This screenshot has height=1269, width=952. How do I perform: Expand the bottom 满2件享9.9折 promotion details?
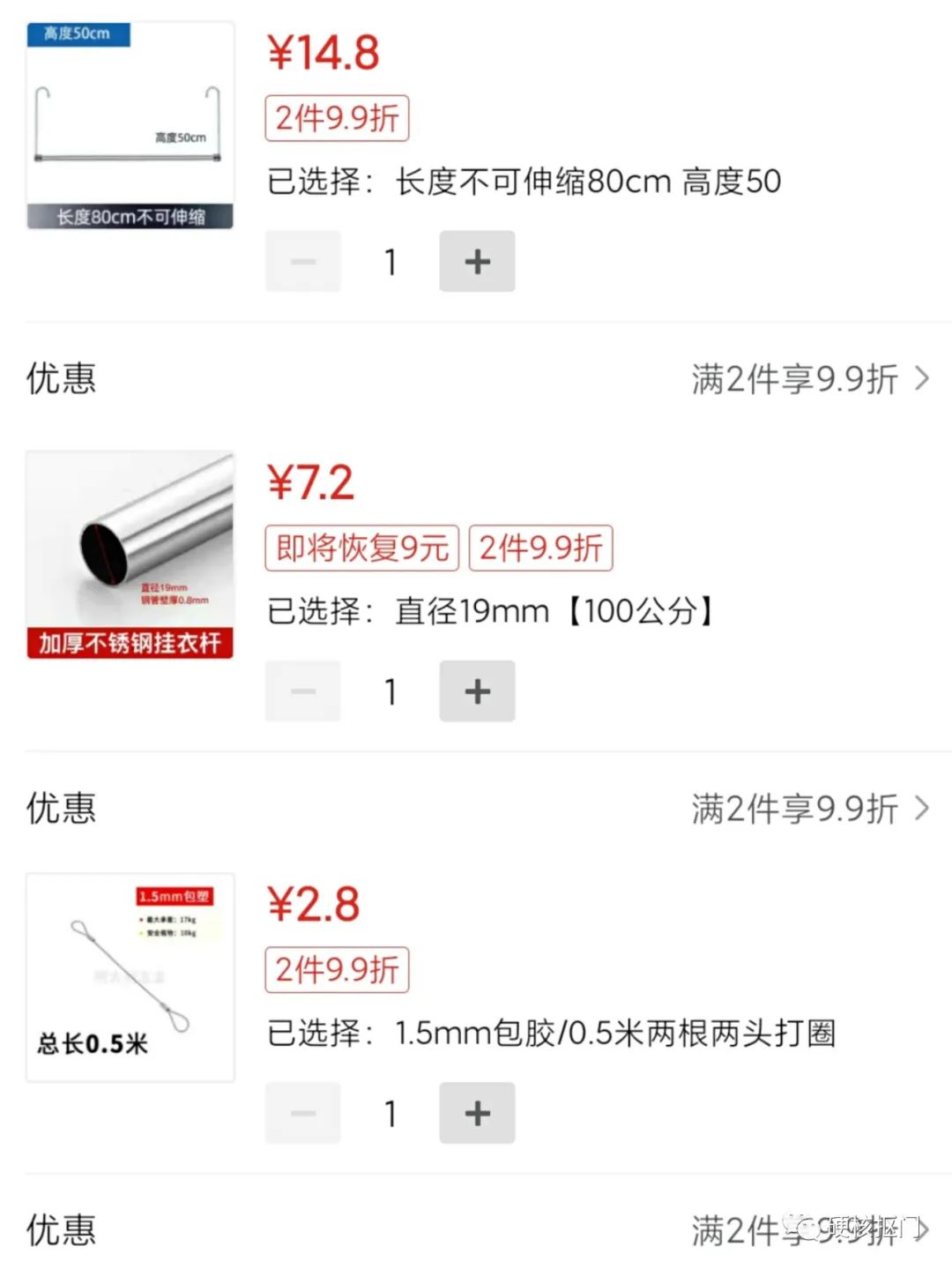793,1228
